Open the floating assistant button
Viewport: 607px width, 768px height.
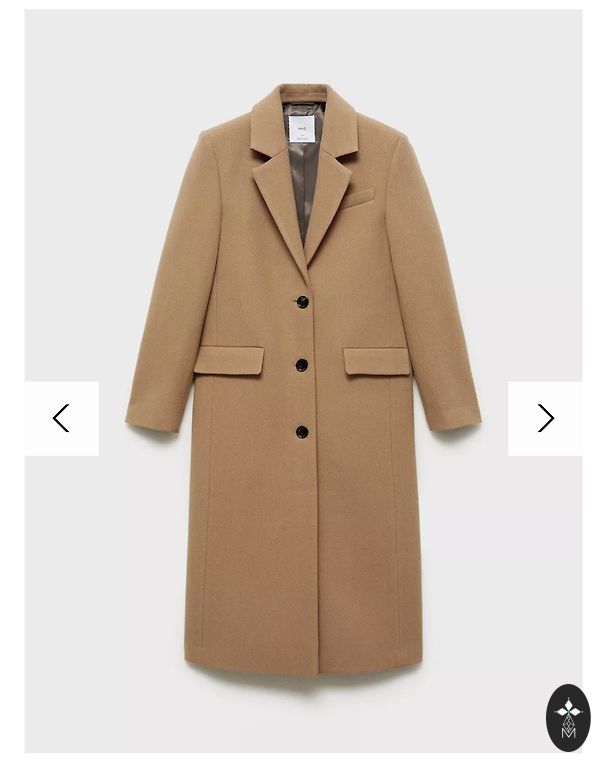[568, 717]
